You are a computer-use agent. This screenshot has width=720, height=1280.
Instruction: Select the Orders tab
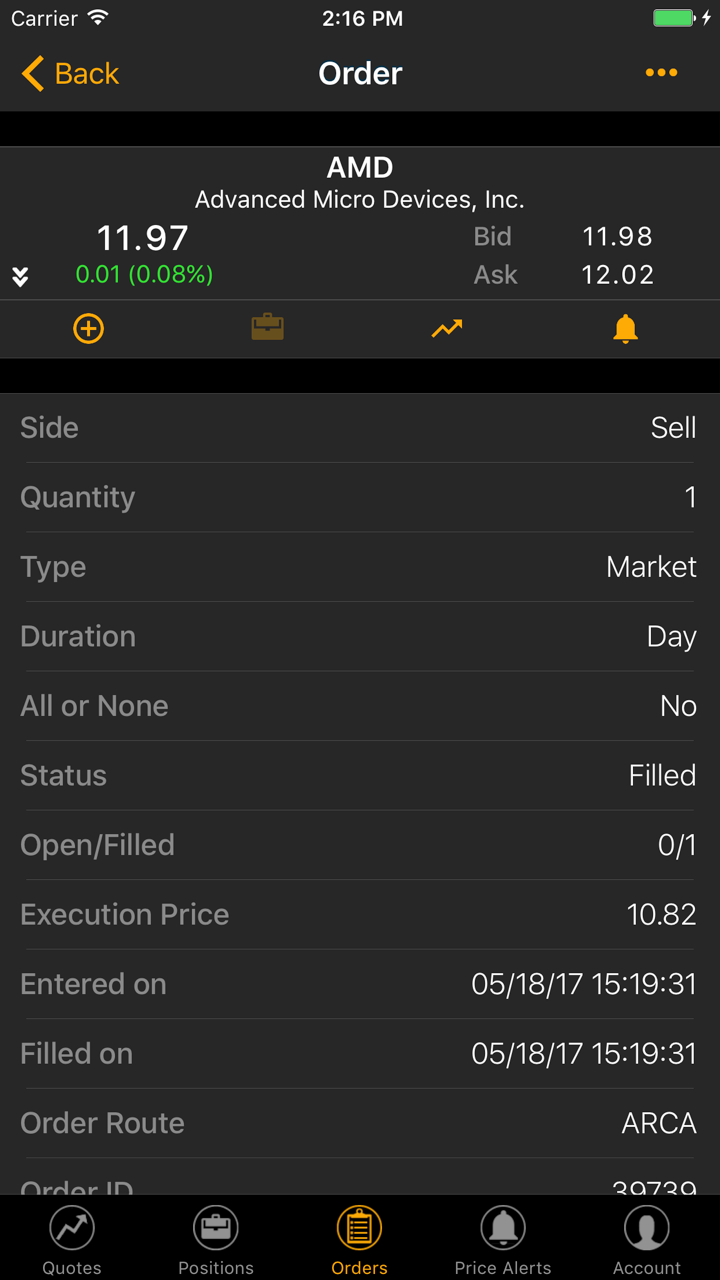click(360, 1240)
